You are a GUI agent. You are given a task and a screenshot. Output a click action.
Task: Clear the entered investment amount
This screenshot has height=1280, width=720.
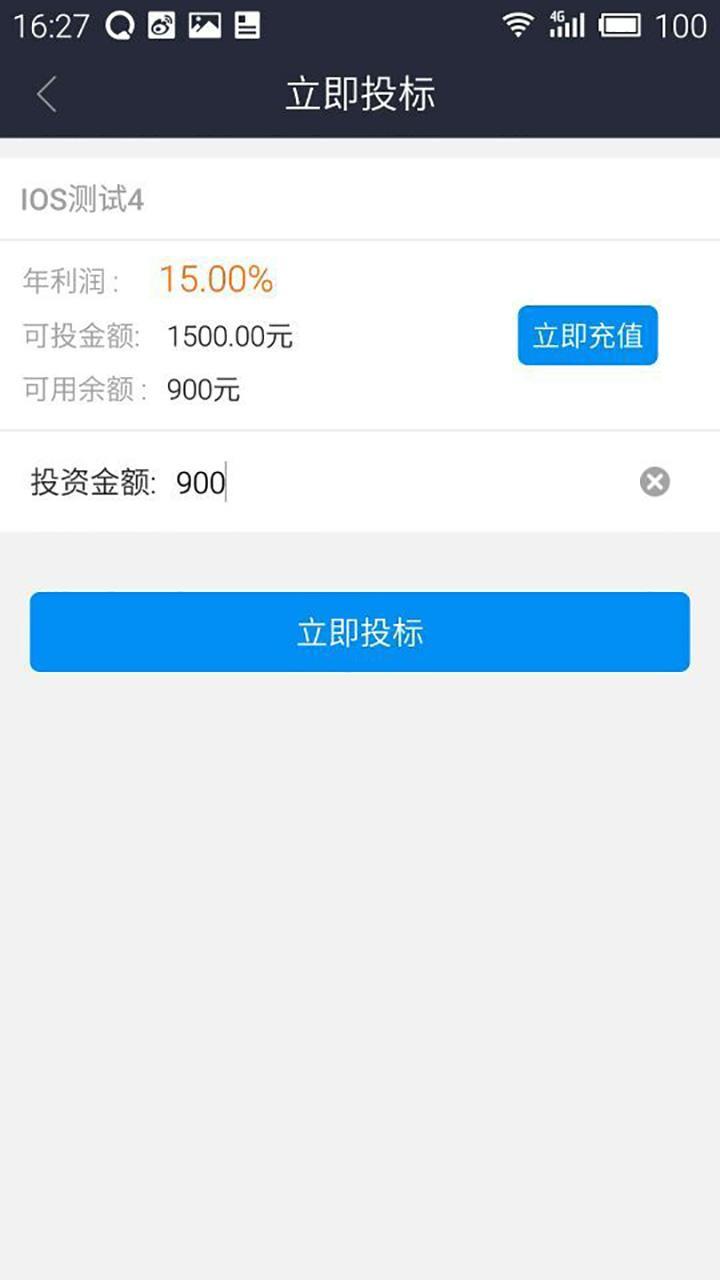point(655,482)
